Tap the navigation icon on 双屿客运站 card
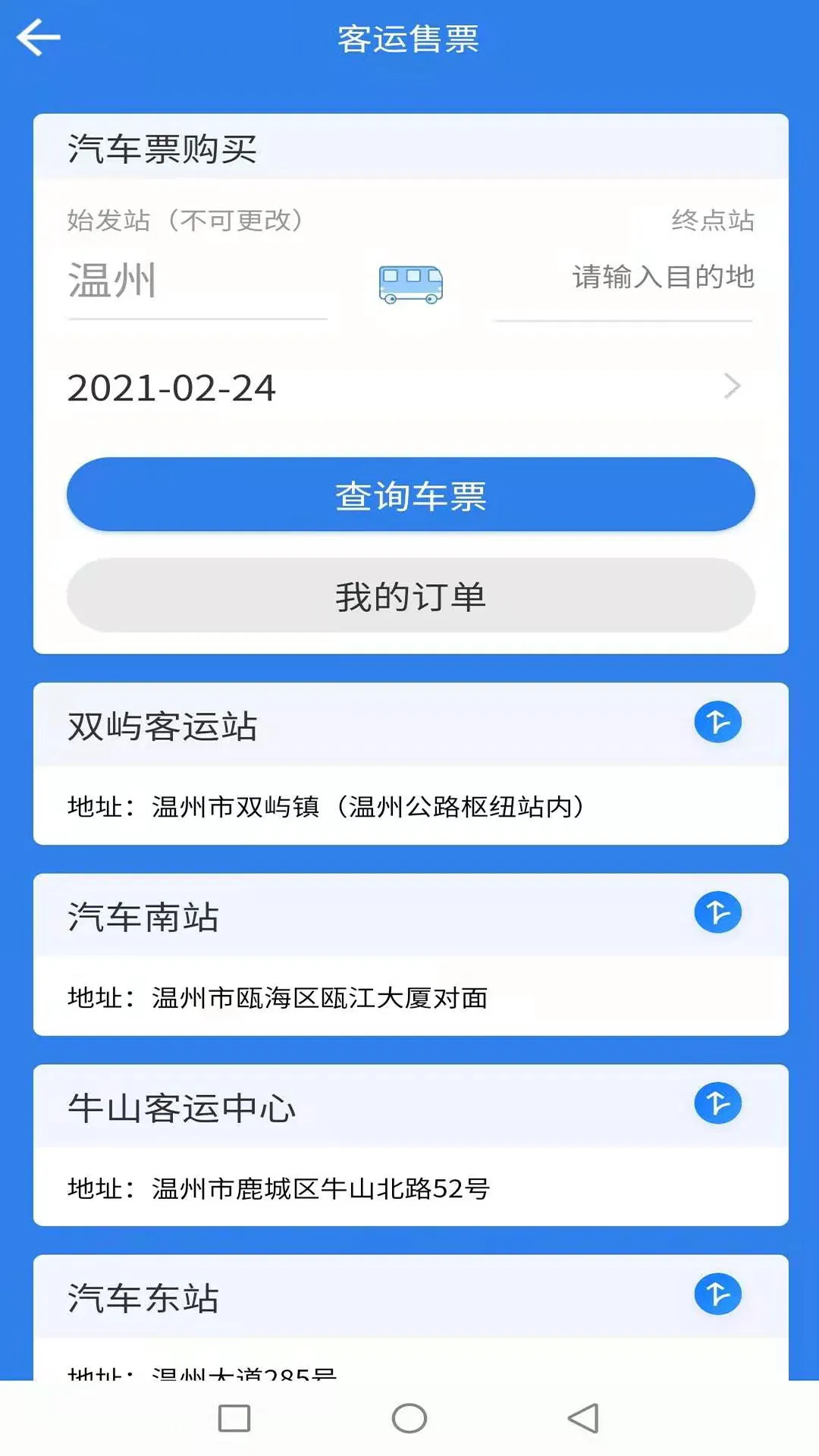 [719, 723]
